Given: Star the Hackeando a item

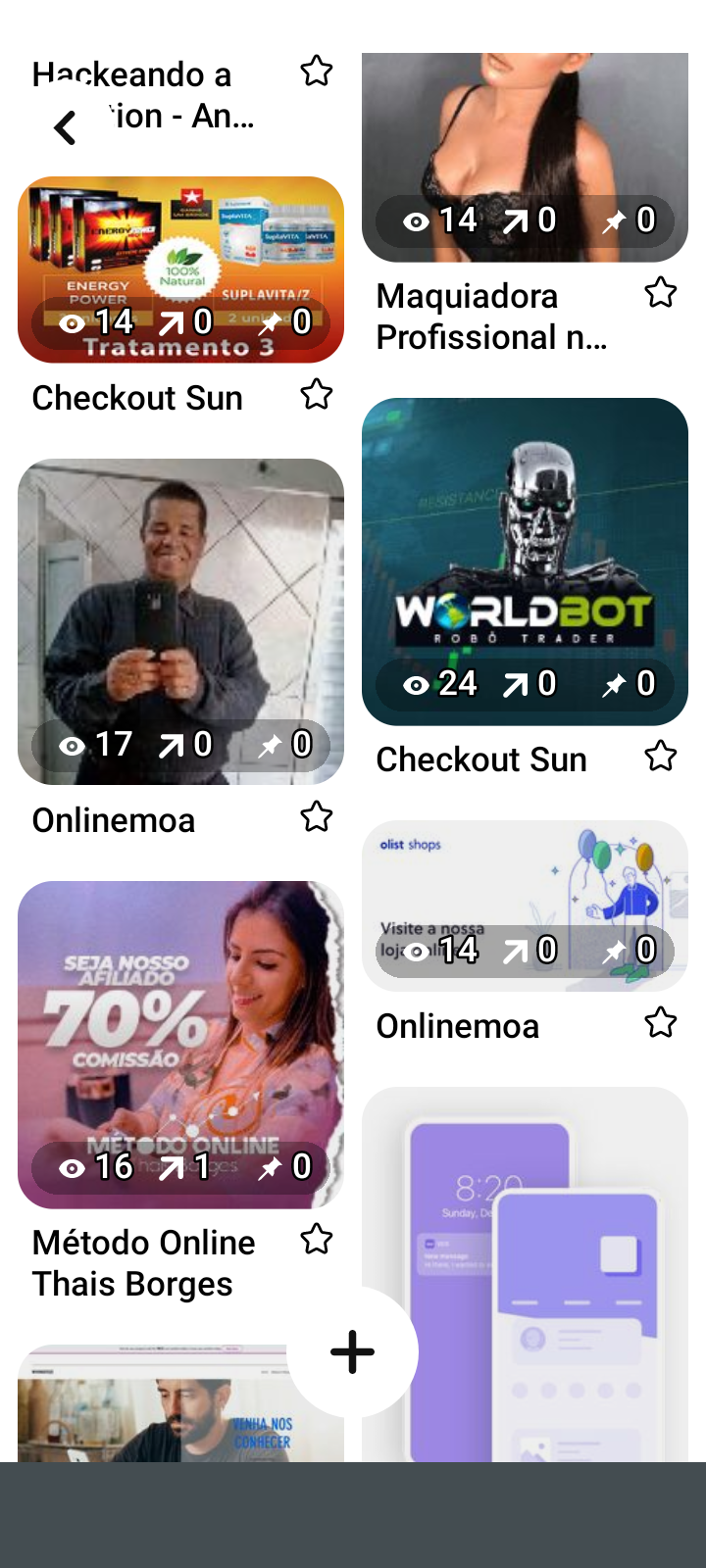Looking at the screenshot, I should point(317,72).
